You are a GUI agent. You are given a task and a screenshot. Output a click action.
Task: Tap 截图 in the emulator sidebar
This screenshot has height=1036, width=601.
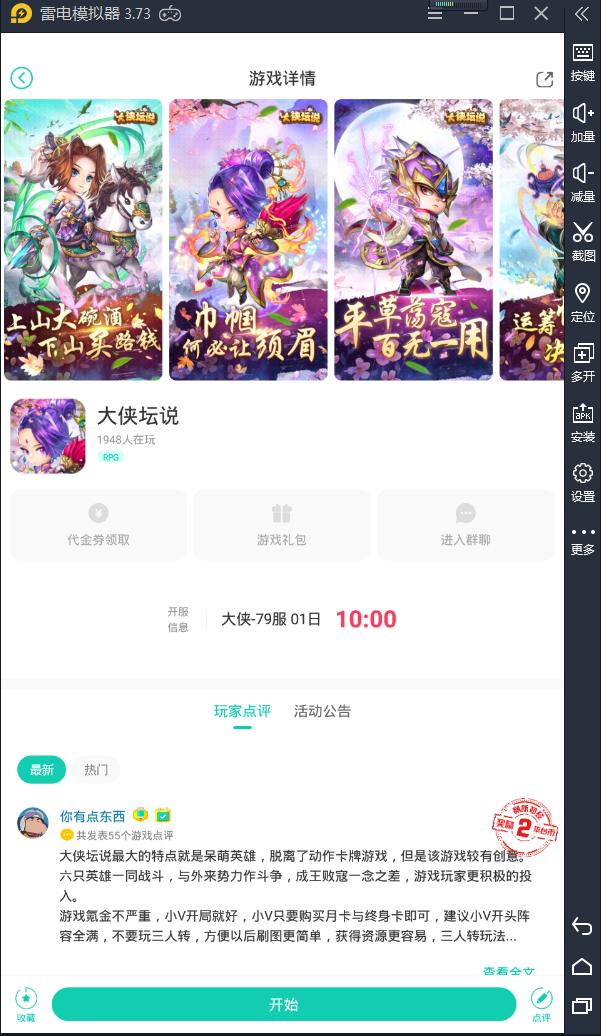pyautogui.click(x=583, y=241)
